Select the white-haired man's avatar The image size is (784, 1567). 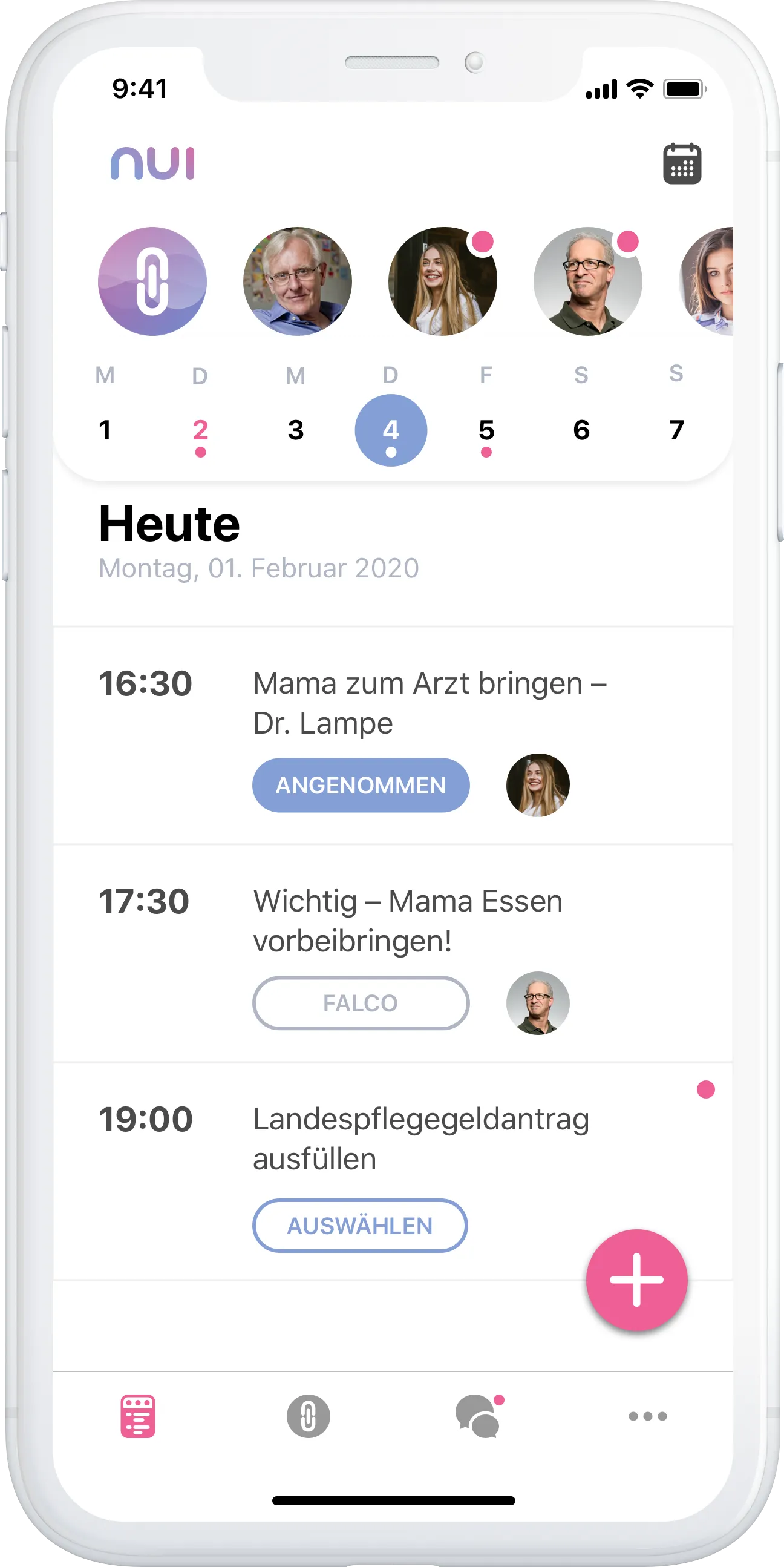(x=298, y=281)
